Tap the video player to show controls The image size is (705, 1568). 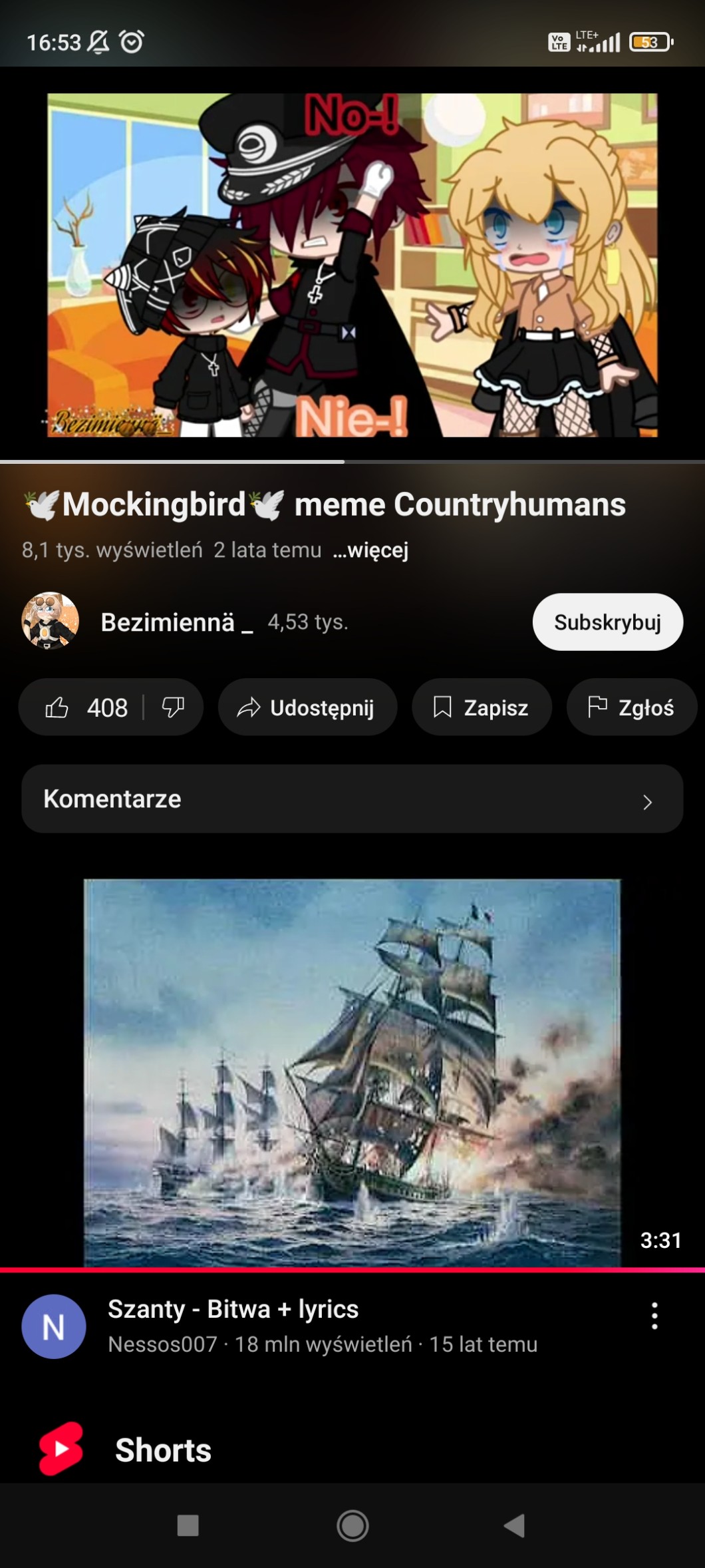(352, 265)
